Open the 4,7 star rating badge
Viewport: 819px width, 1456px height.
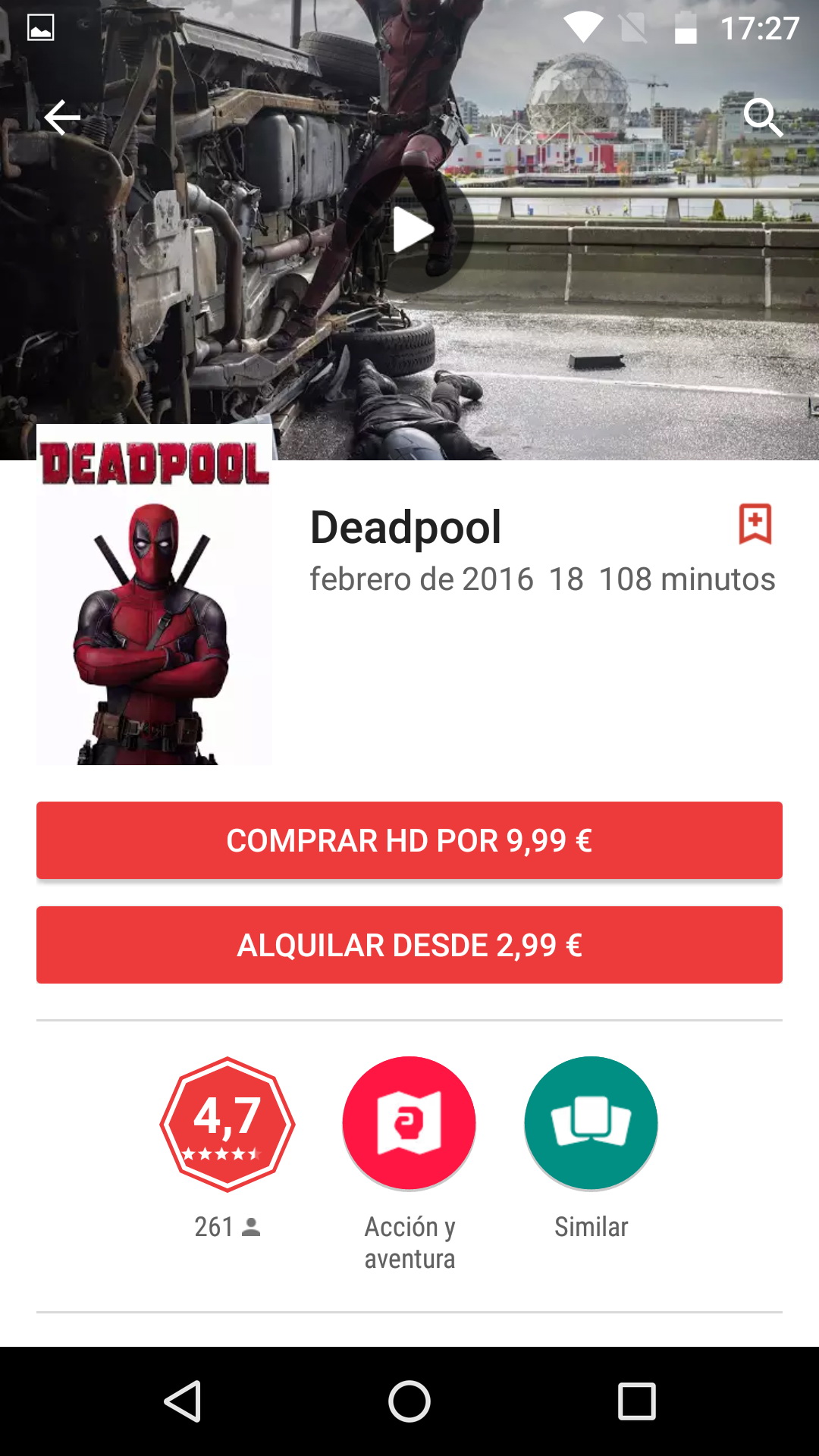pyautogui.click(x=227, y=1124)
